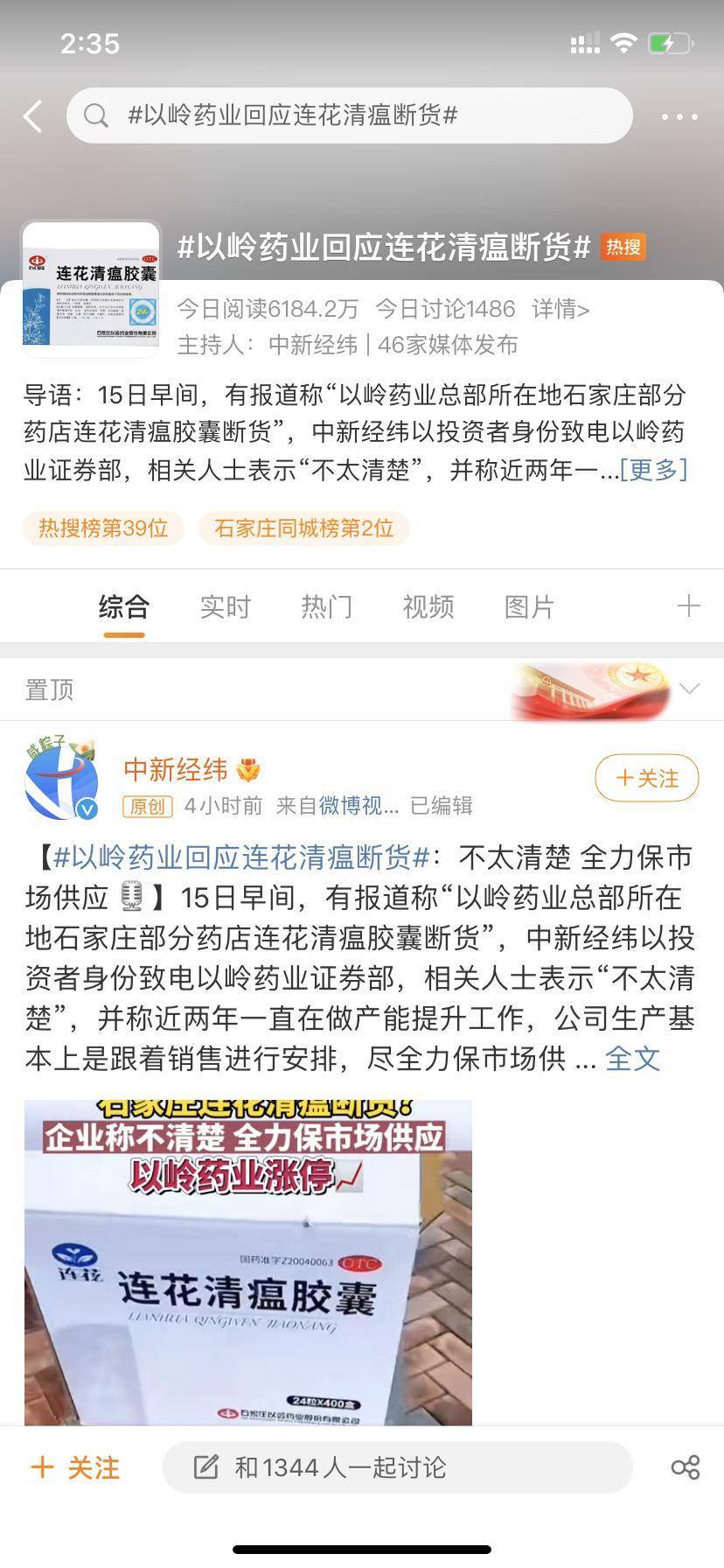Open the 石家庄同城榜第2位 chip

[304, 528]
